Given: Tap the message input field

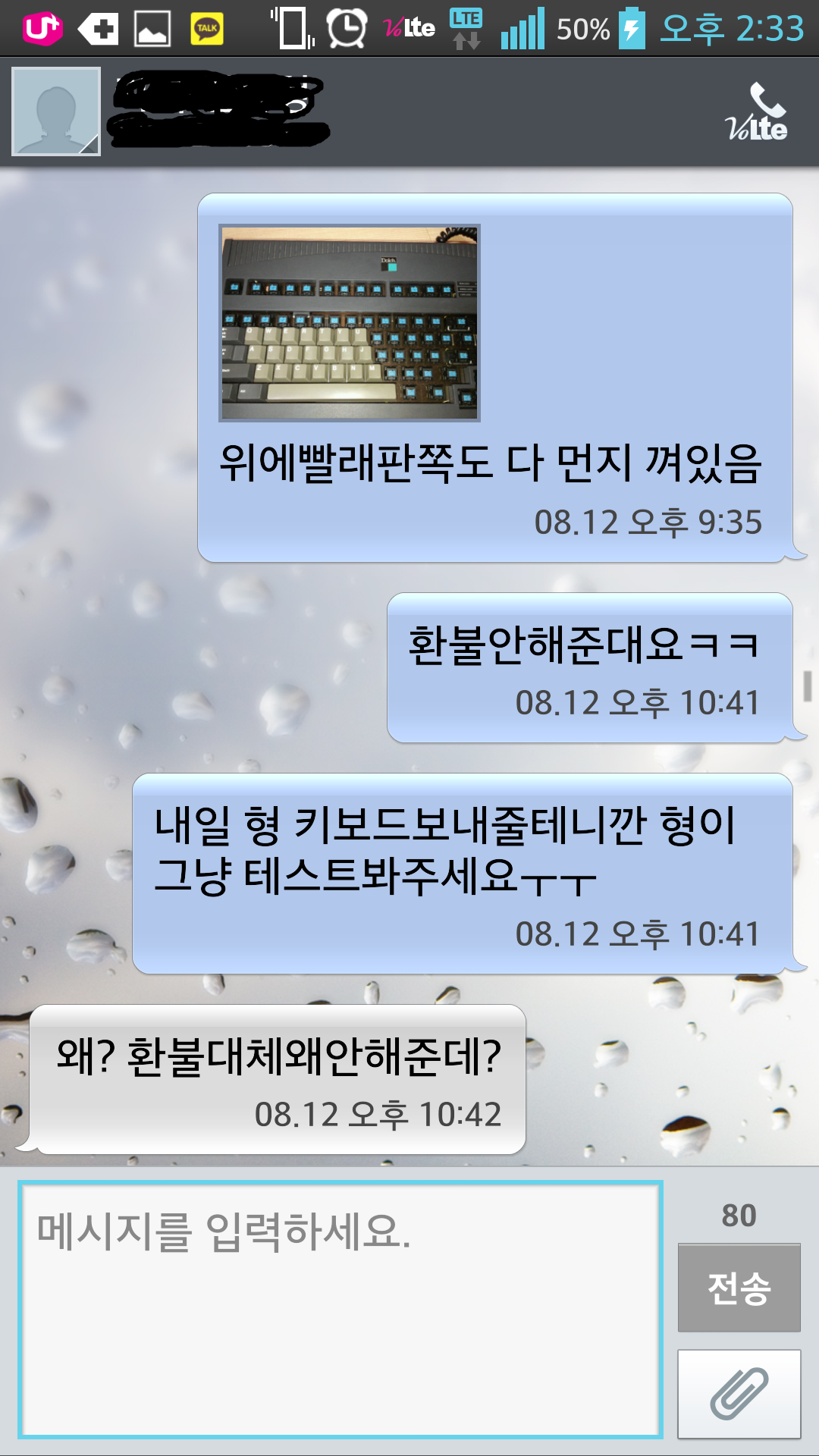Looking at the screenshot, I should pos(340,1309).
